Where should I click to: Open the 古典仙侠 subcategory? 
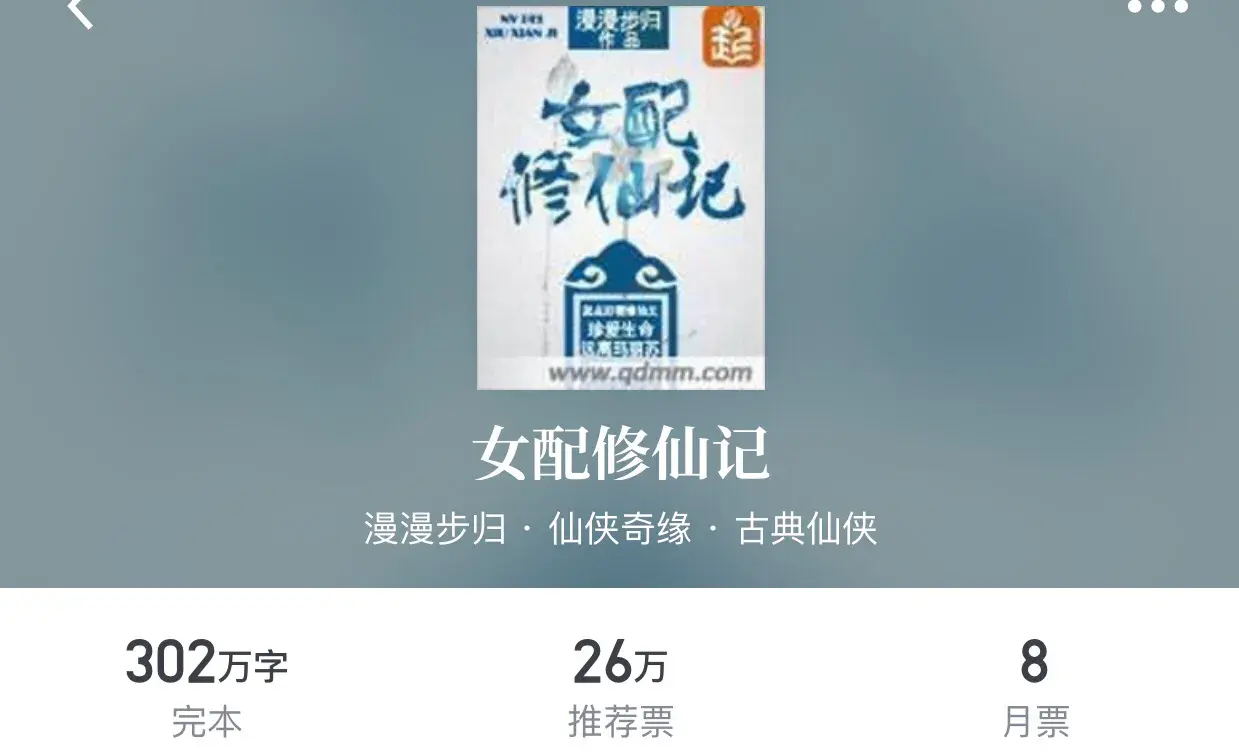pyautogui.click(x=806, y=528)
